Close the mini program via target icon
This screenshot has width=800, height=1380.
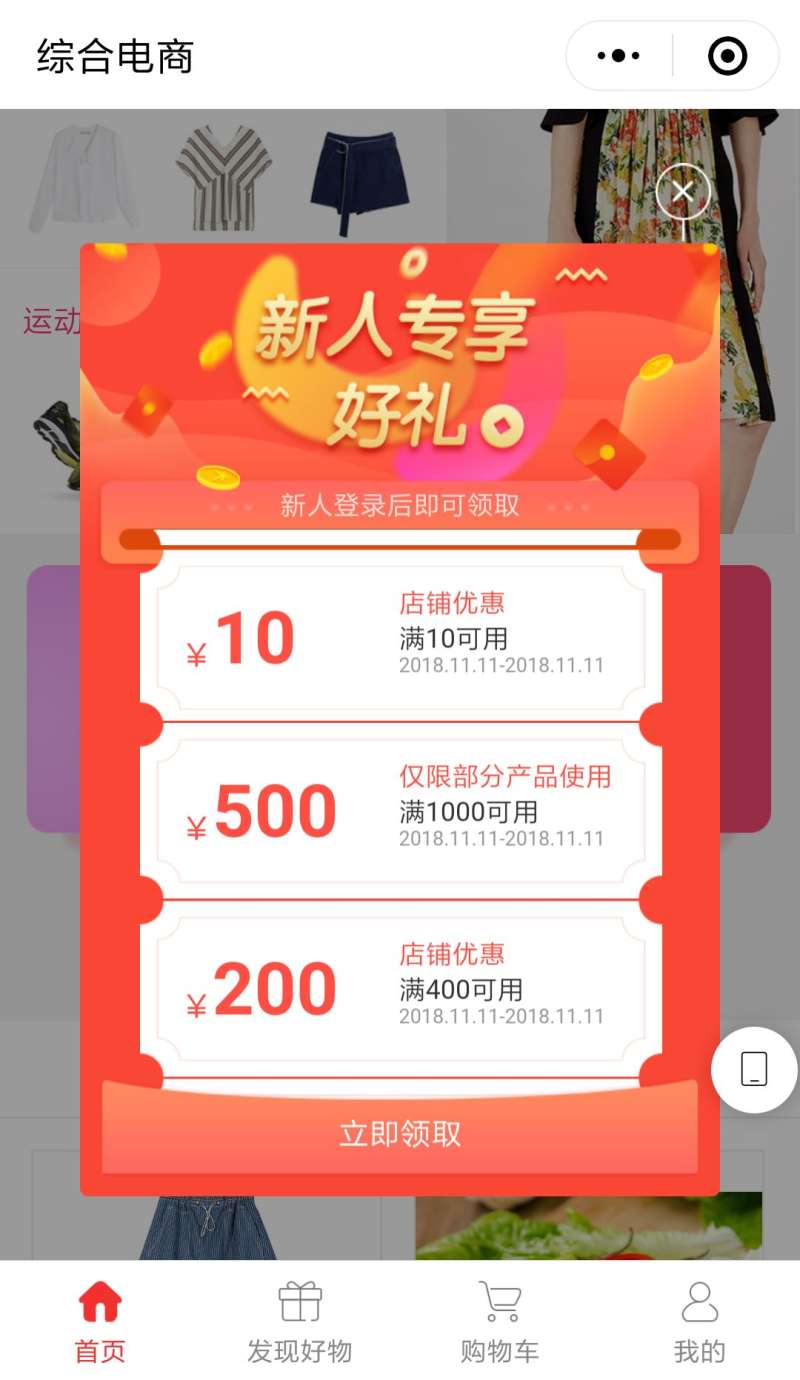point(727,56)
